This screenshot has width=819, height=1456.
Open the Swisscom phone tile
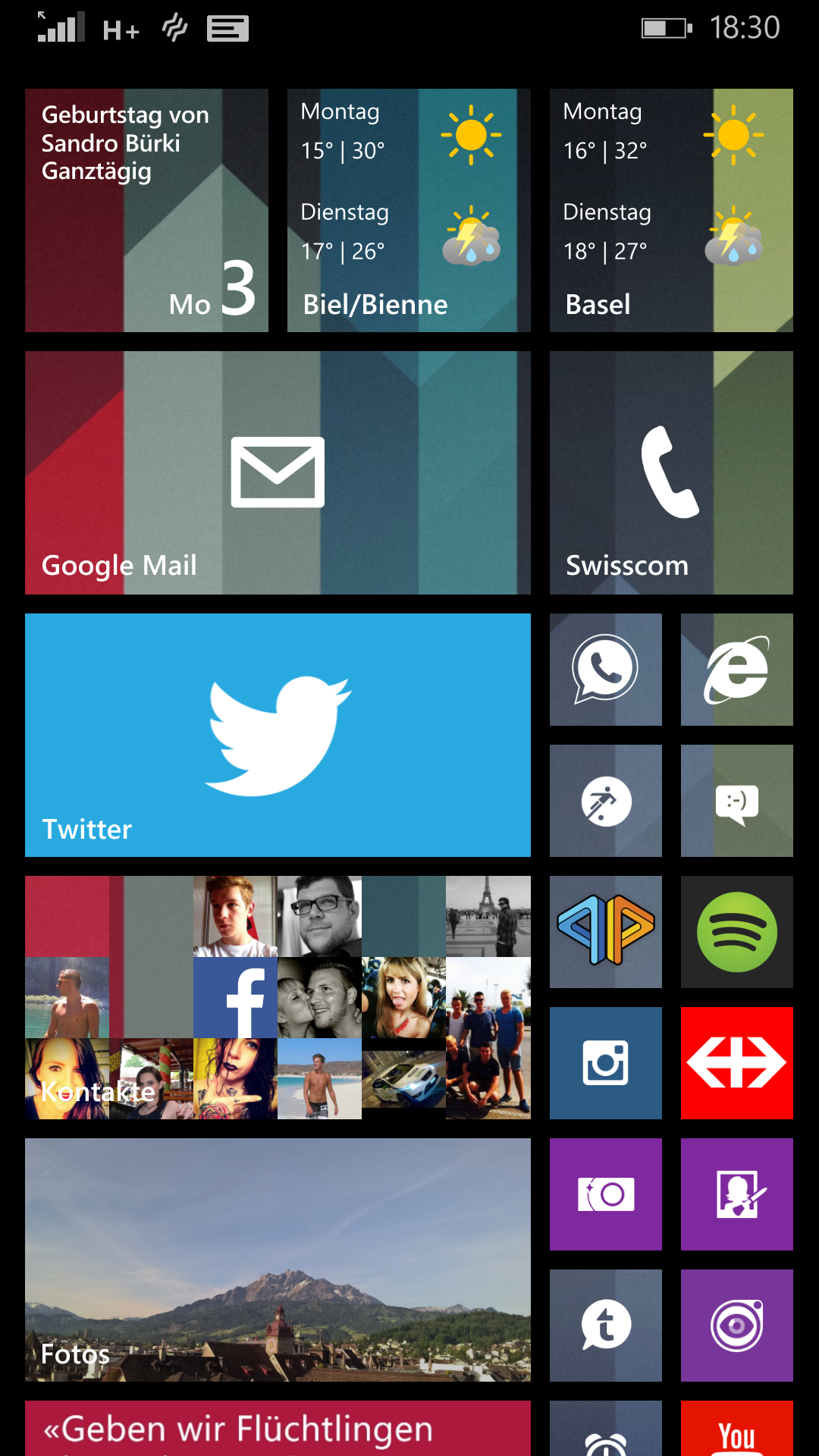(x=671, y=472)
